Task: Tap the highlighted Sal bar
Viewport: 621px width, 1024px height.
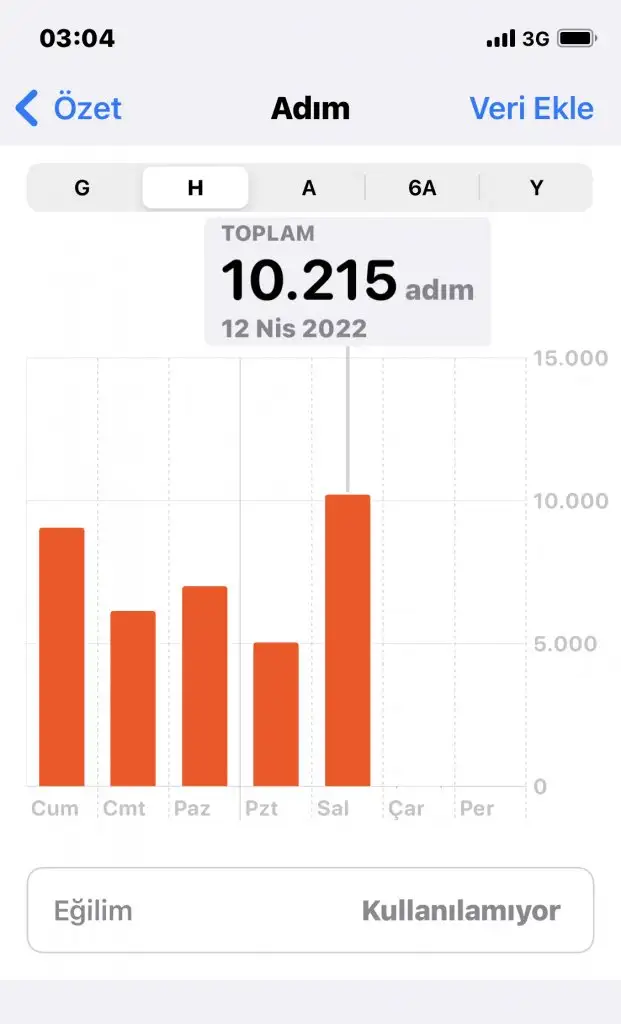Action: pyautogui.click(x=347, y=640)
